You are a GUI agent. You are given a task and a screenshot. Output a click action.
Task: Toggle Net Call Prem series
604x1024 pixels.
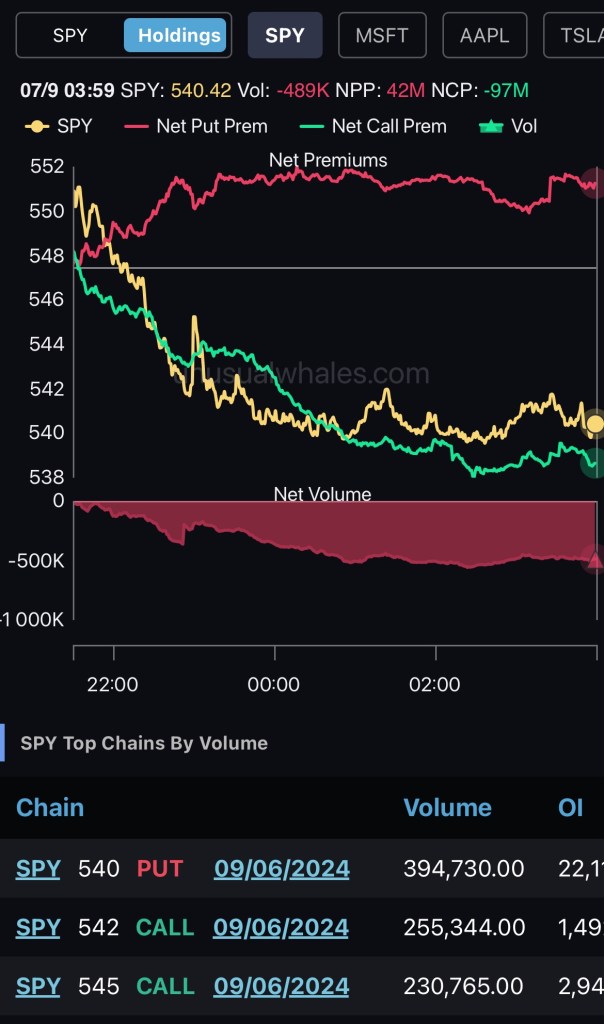(x=373, y=126)
